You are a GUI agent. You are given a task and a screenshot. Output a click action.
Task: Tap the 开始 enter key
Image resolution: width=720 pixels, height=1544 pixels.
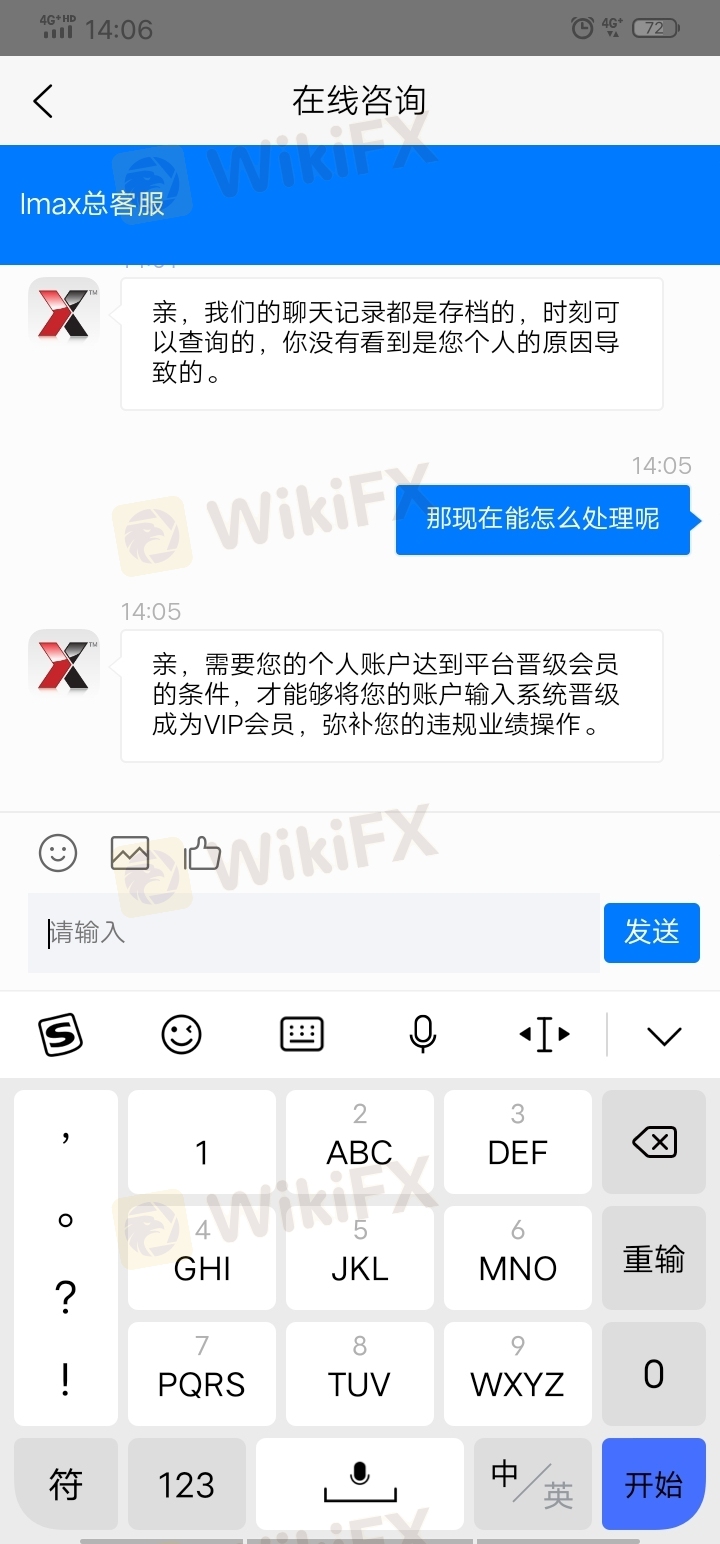pyautogui.click(x=654, y=1485)
